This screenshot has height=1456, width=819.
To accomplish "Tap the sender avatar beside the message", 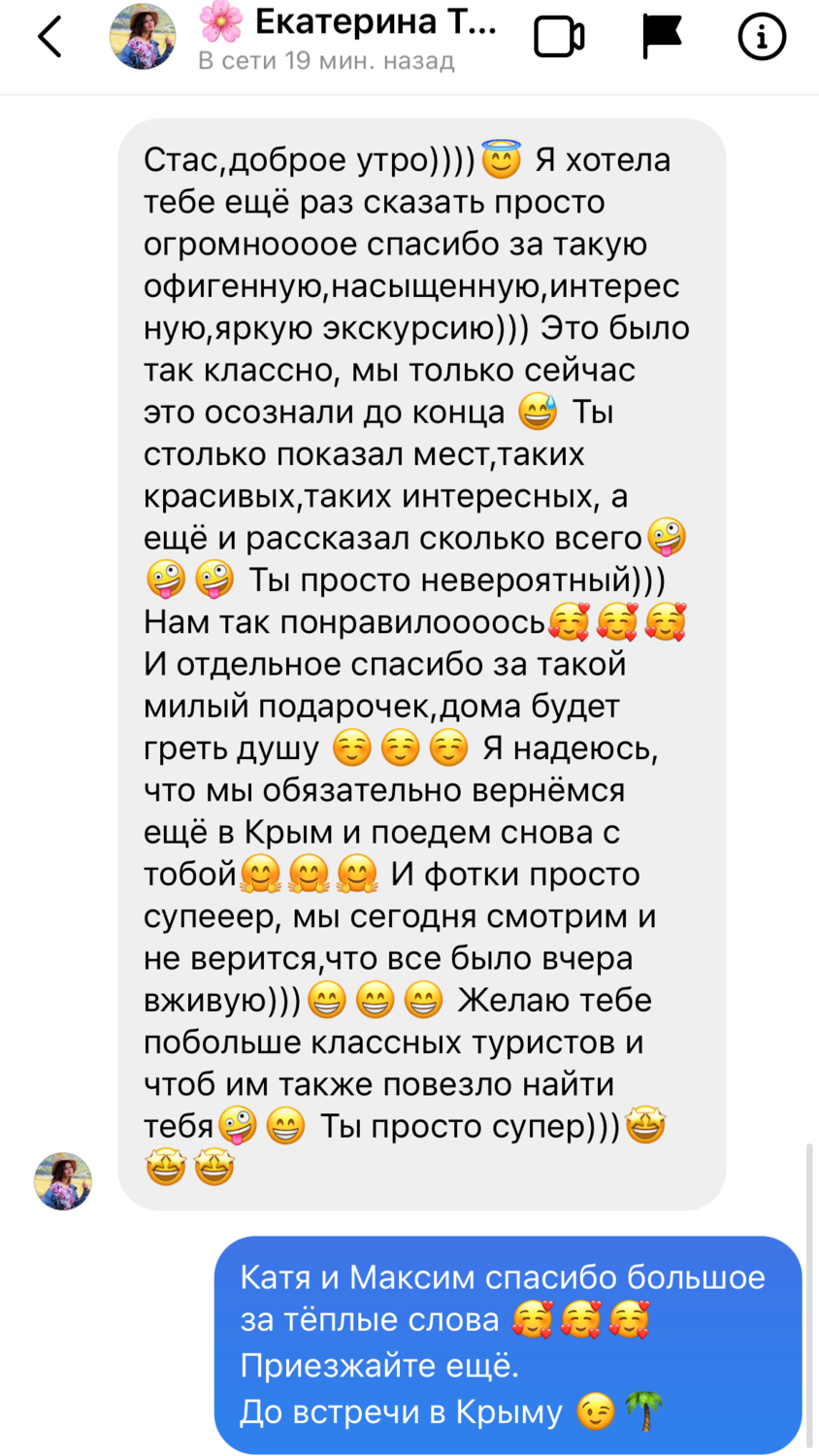I will pos(63,1181).
